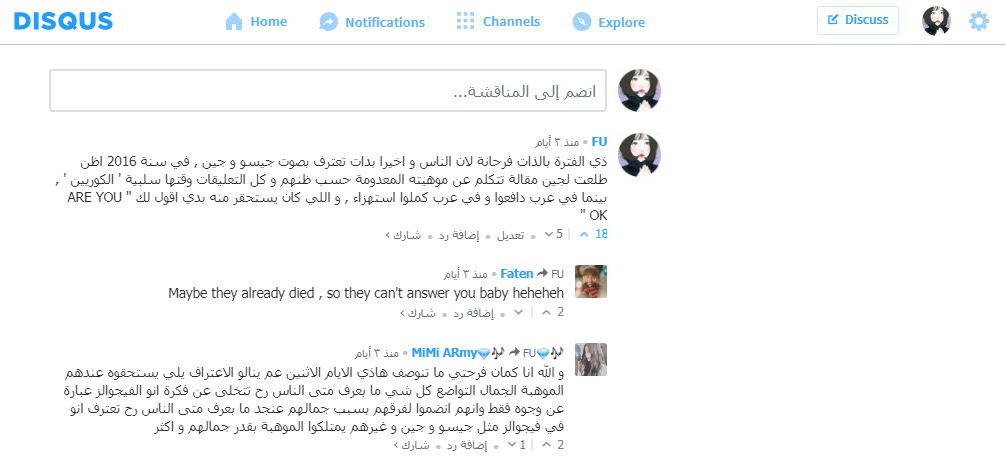Image resolution: width=1006 pixels, height=462 pixels.
Task: Go to the Home tab
Action: tap(256, 22)
